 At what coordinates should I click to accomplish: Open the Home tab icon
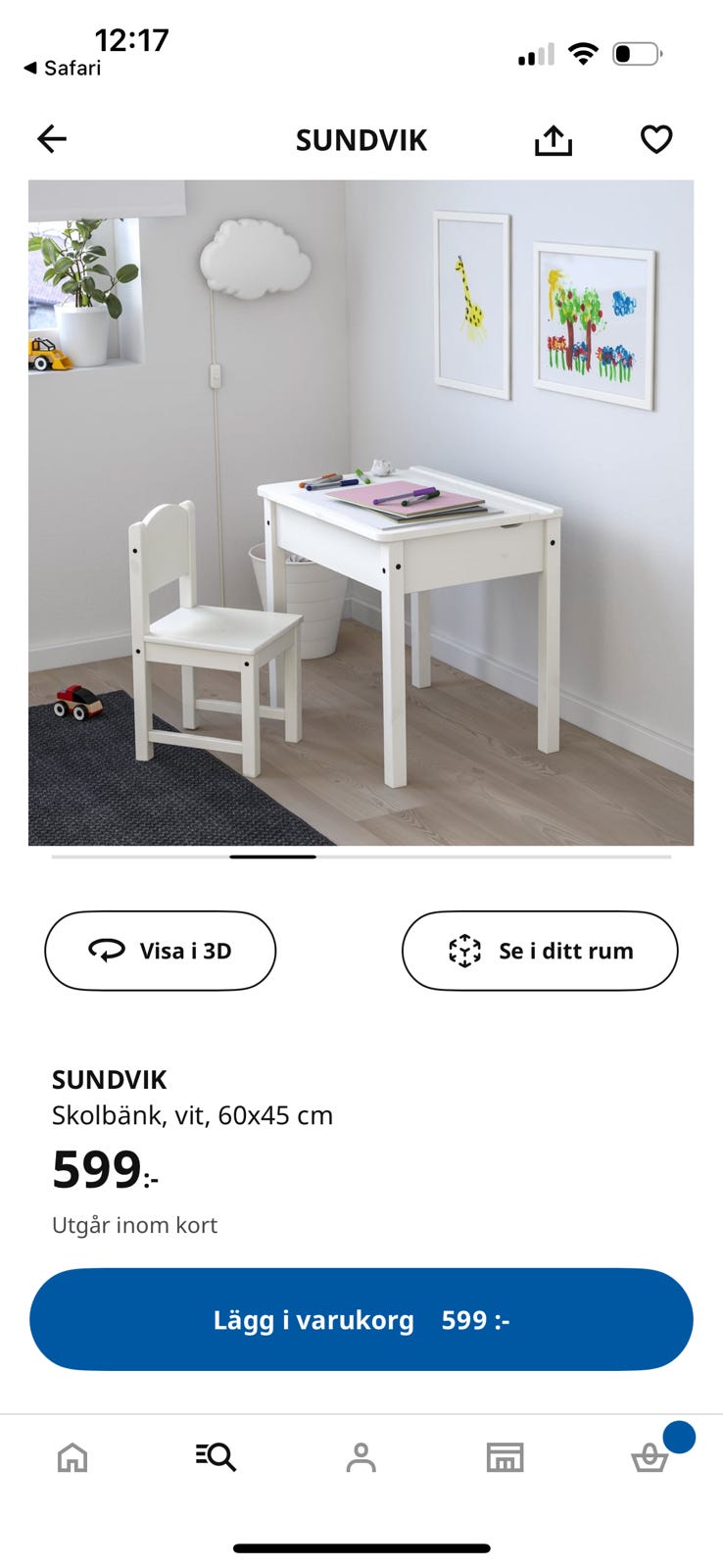click(72, 1457)
